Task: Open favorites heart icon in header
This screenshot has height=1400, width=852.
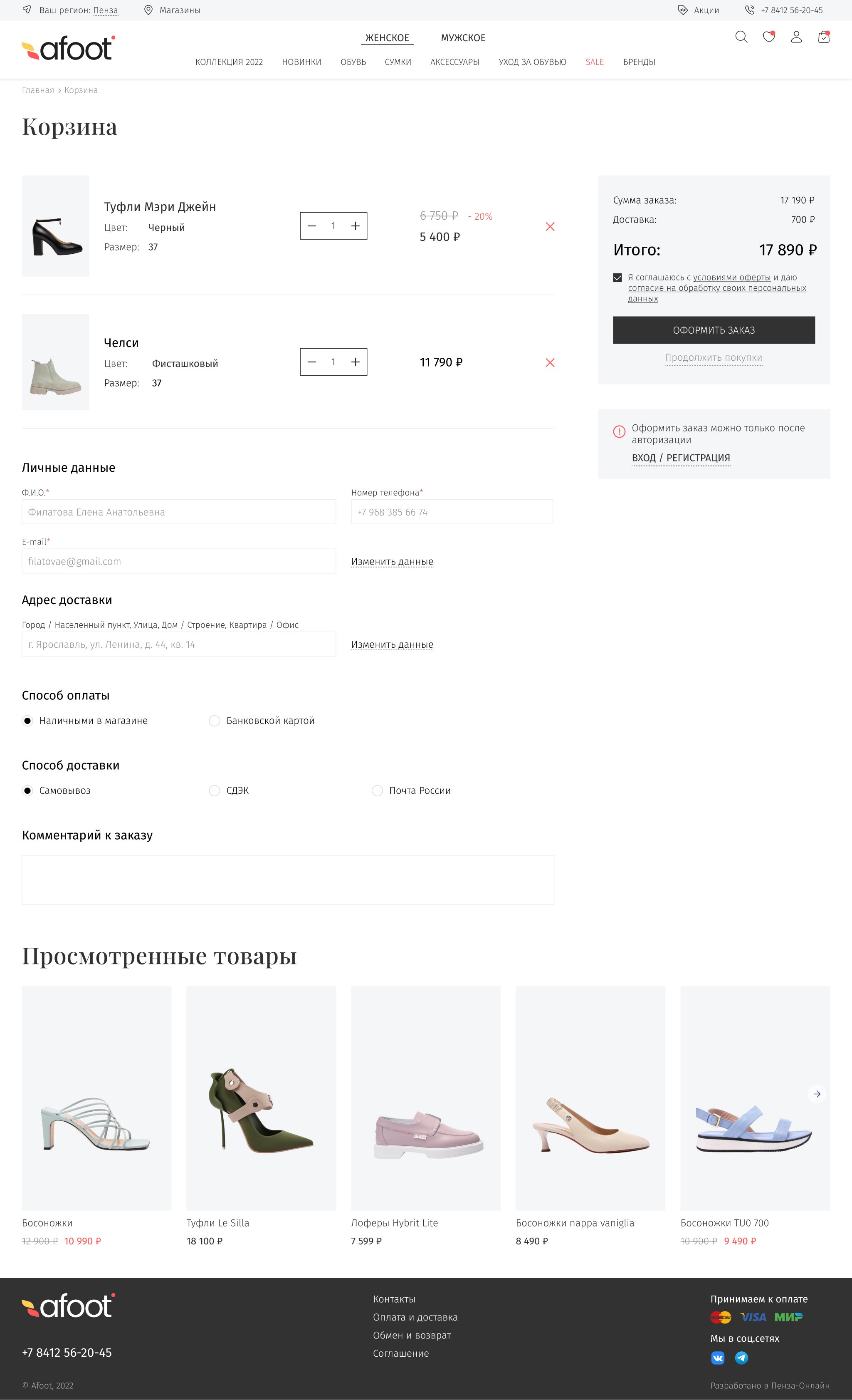Action: point(768,37)
